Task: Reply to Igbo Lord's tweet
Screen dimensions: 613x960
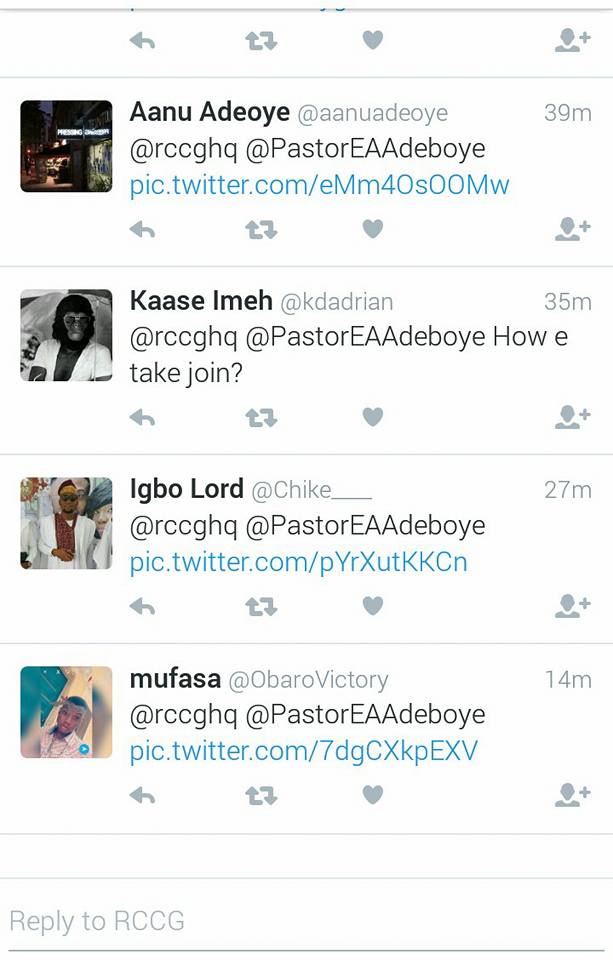Action: [x=142, y=606]
